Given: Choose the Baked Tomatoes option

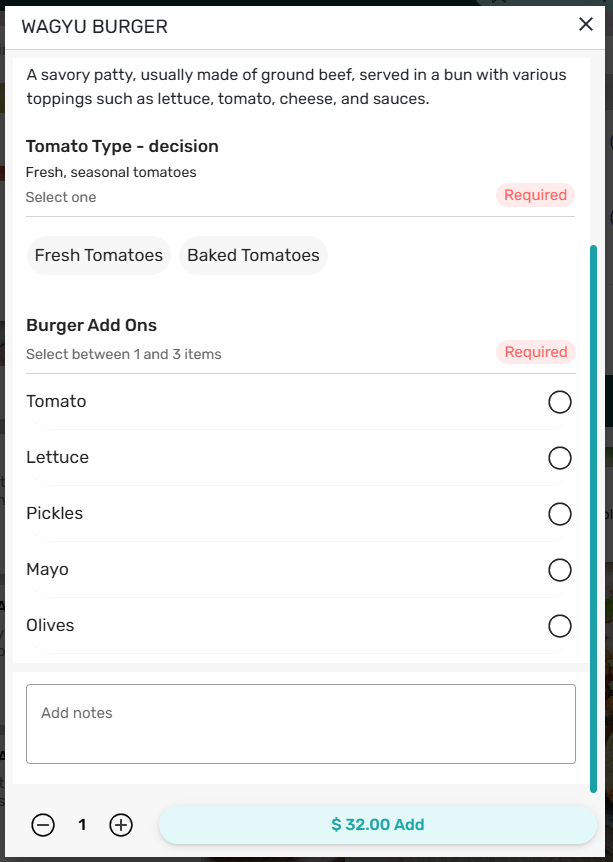Looking at the screenshot, I should tap(253, 255).
